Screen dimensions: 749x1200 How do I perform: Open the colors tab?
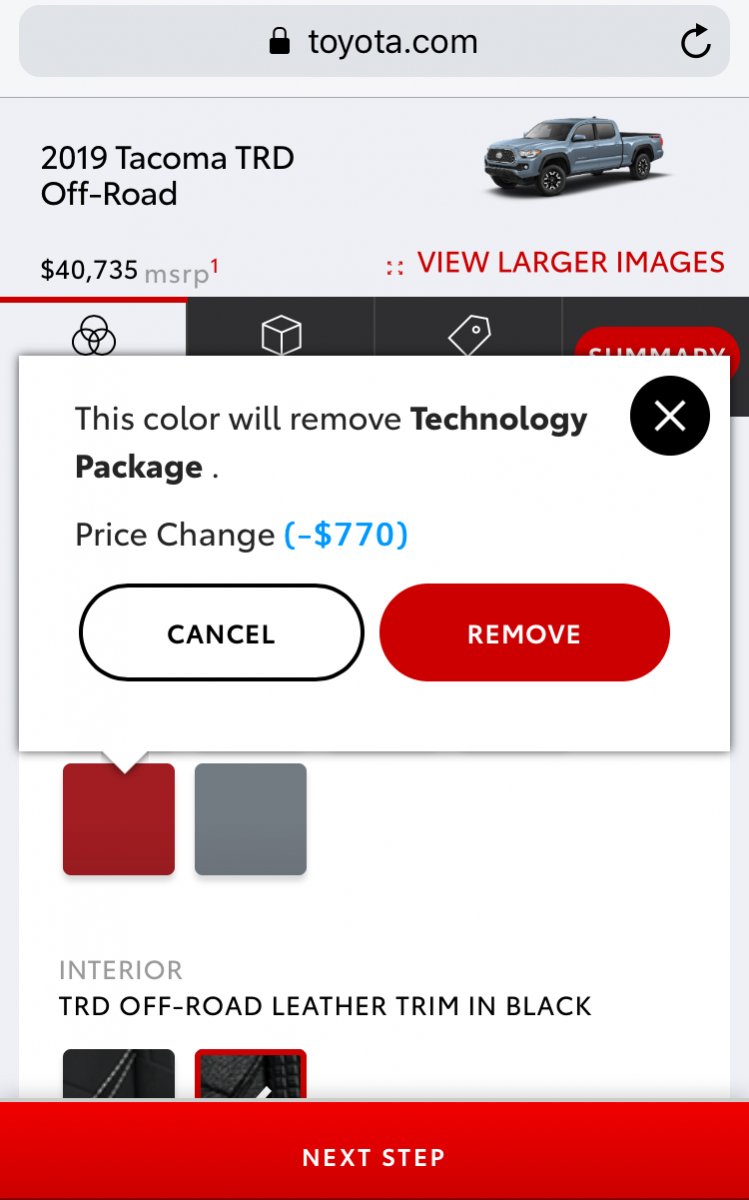[x=94, y=335]
